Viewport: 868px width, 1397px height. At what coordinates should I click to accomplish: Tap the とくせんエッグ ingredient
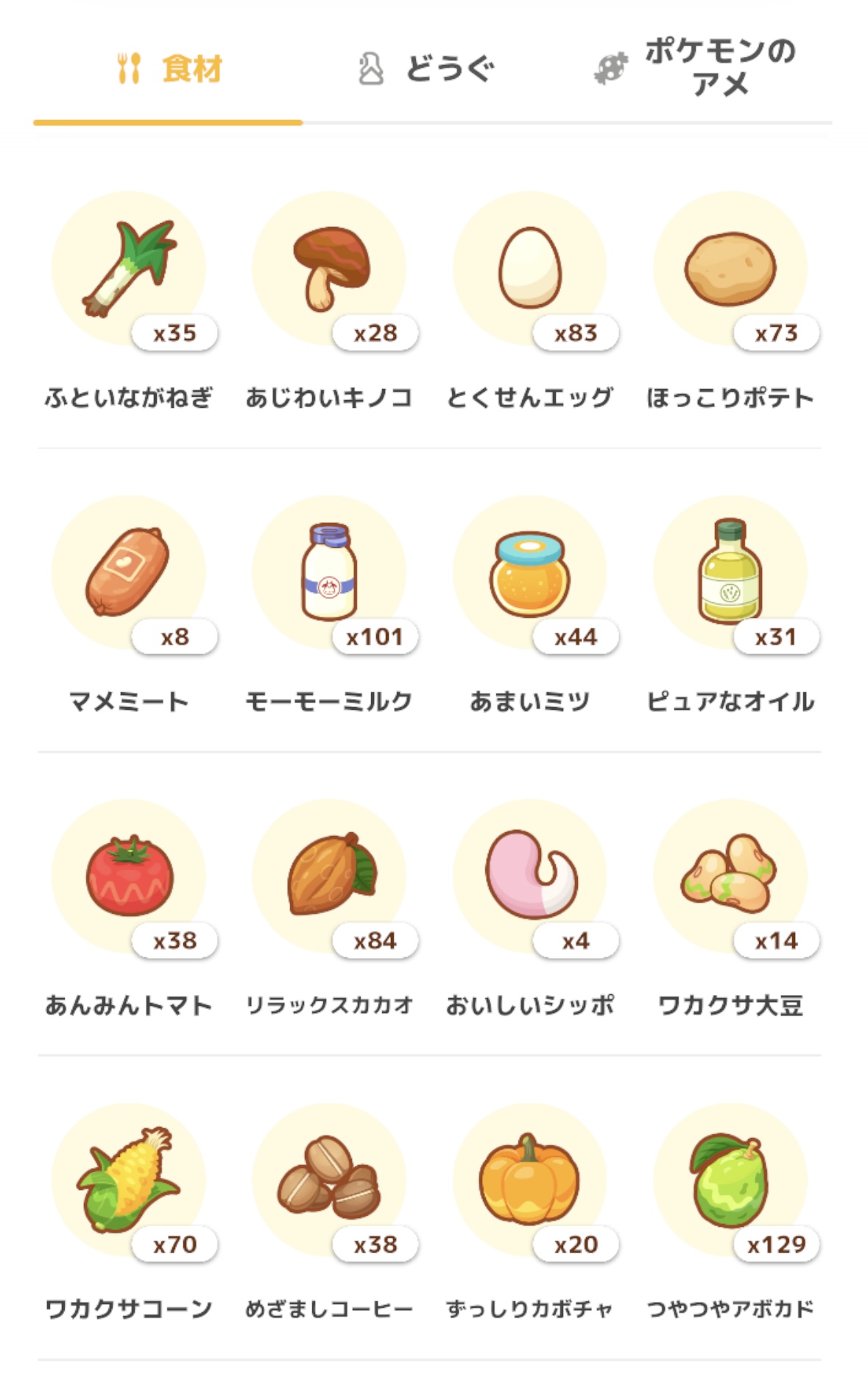pyautogui.click(x=530, y=269)
